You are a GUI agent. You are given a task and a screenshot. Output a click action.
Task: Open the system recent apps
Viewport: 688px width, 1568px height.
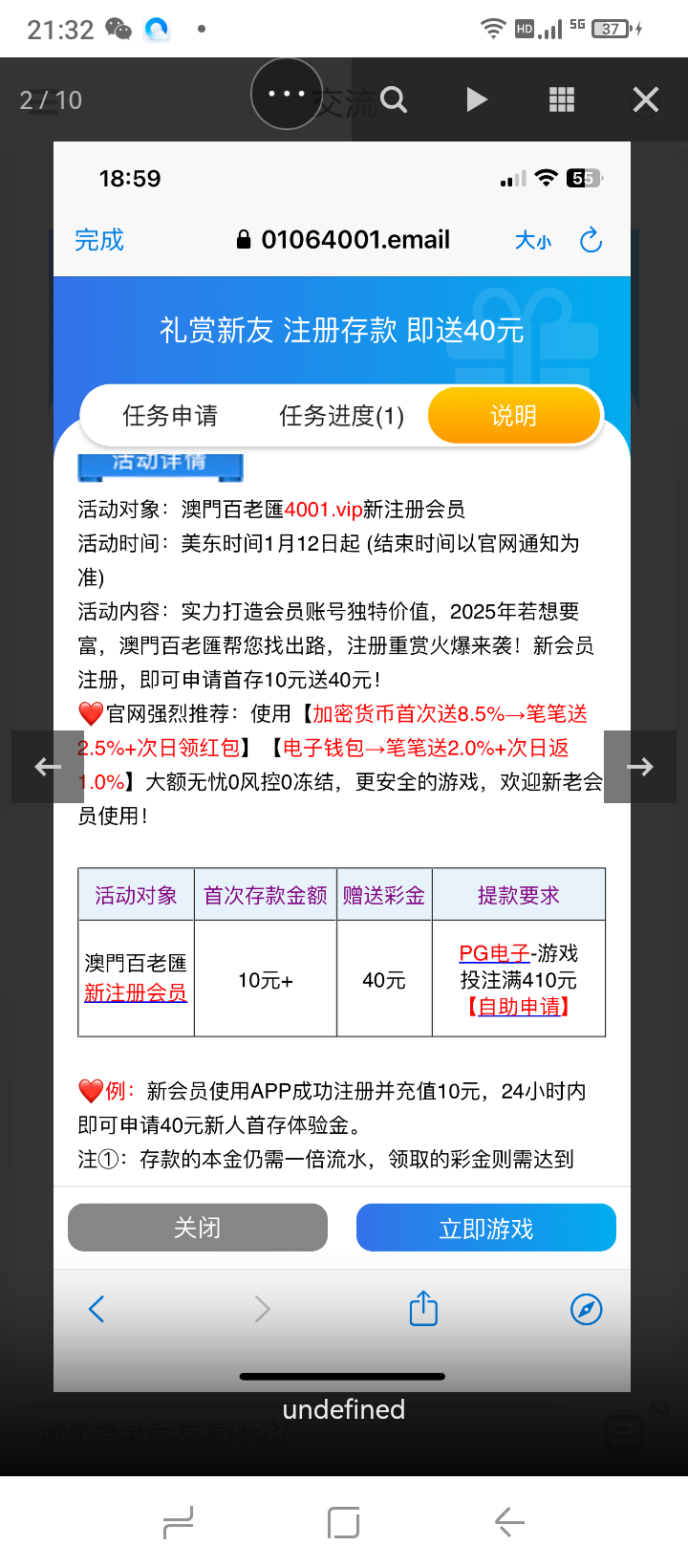[x=179, y=1522]
